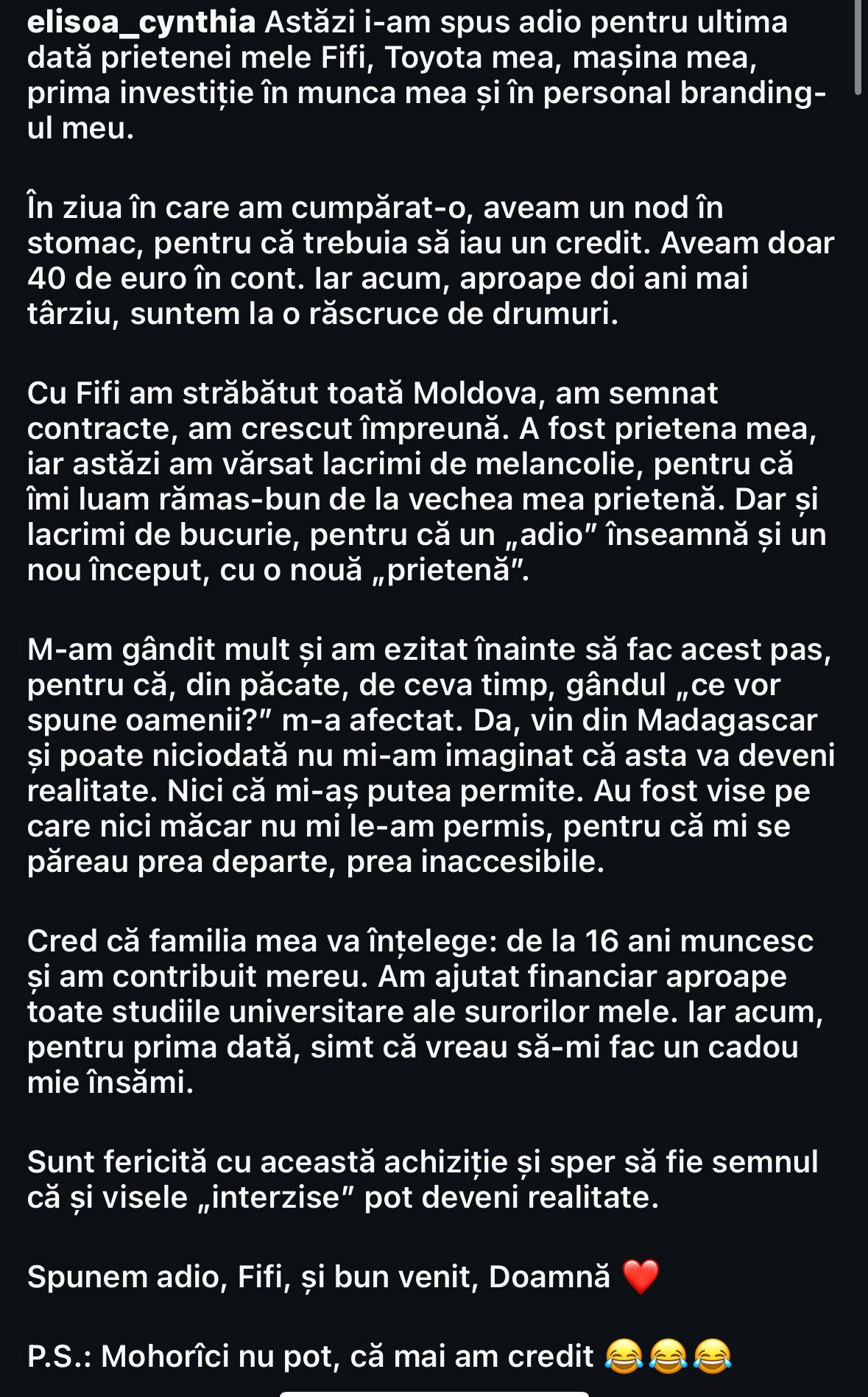Open elisoa_cynthia's profile from the caption

[x=141, y=24]
